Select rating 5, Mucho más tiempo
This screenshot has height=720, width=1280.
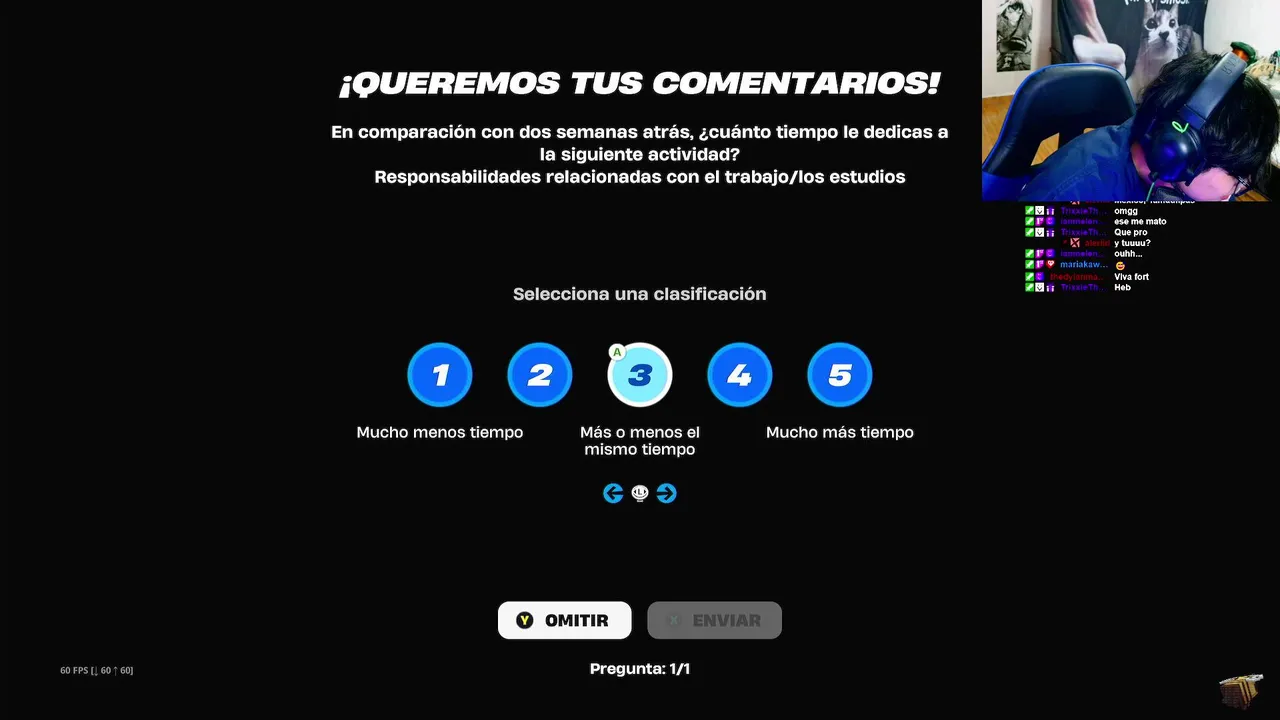coord(840,375)
